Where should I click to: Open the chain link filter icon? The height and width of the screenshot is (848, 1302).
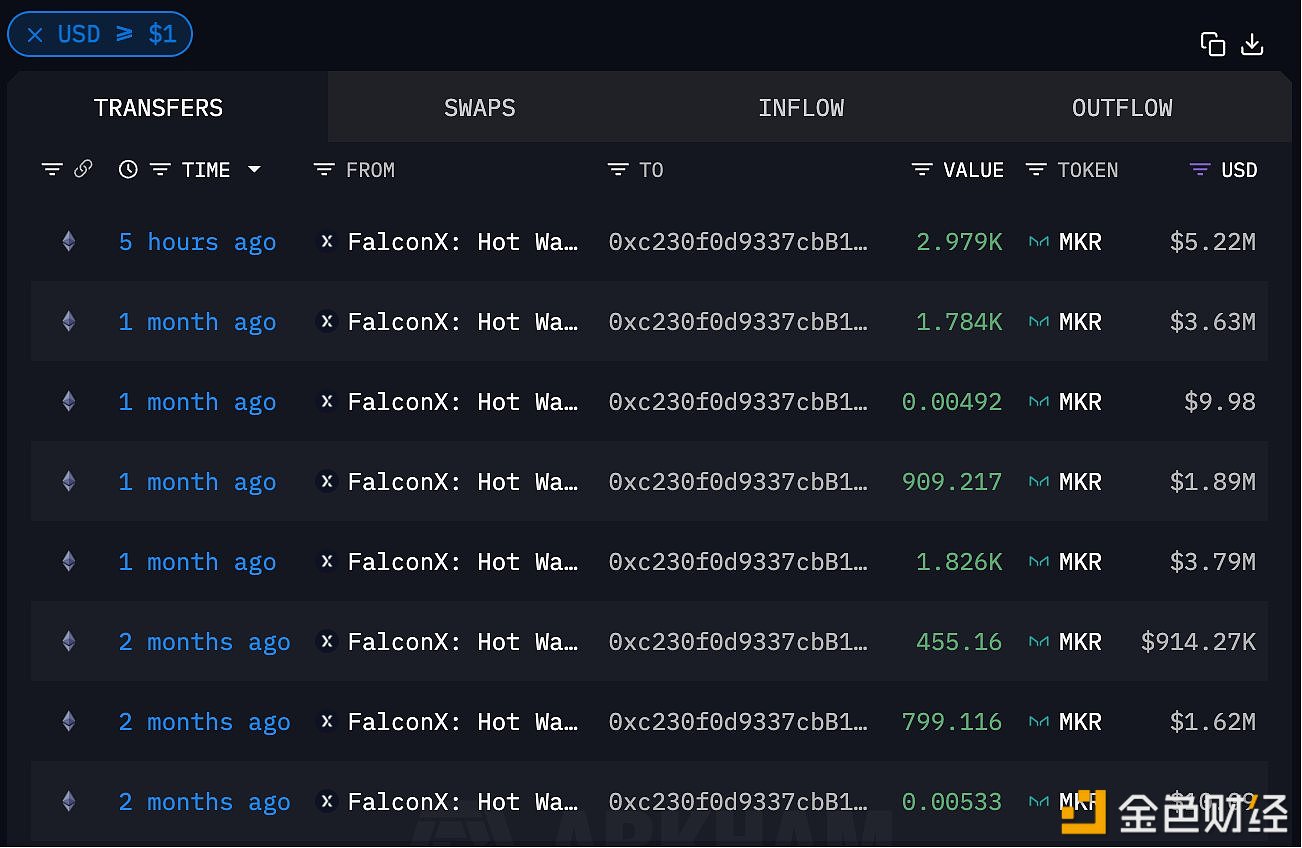83,169
